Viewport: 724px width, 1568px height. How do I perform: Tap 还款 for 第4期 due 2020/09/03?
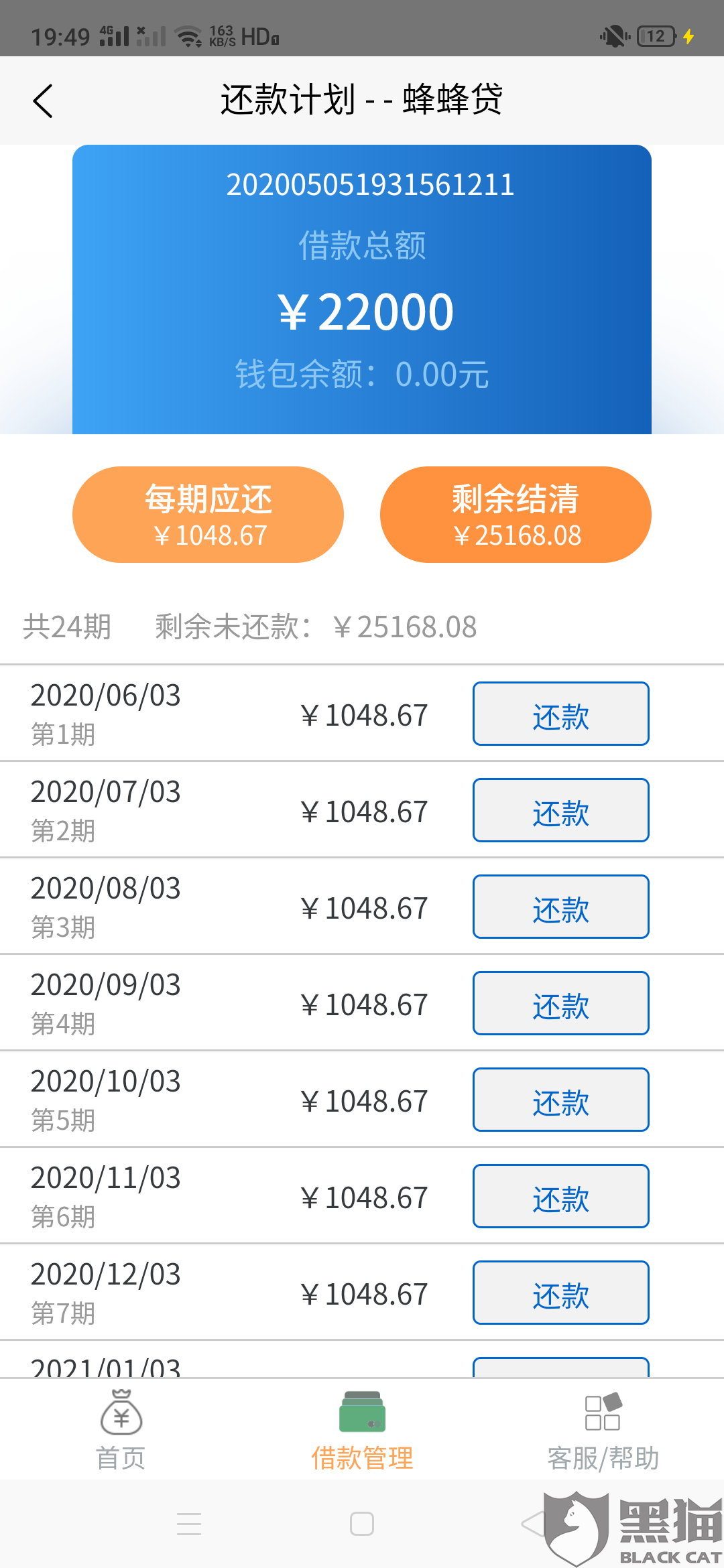point(561,1003)
